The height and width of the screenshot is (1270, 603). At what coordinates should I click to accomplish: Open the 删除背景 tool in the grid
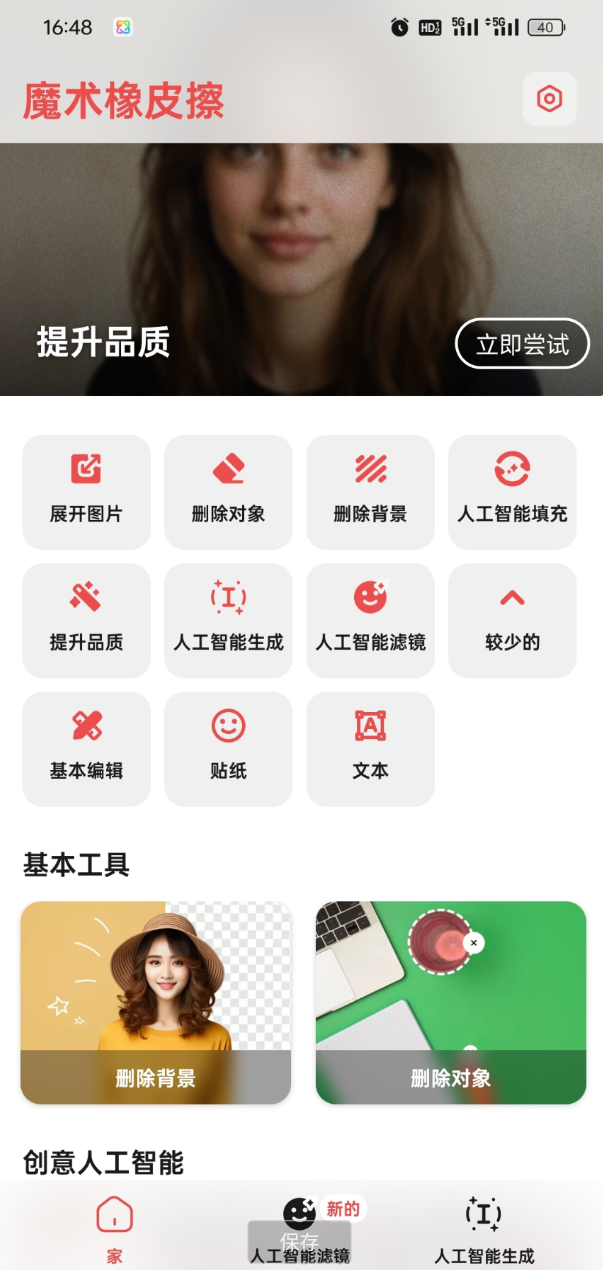[x=370, y=491]
